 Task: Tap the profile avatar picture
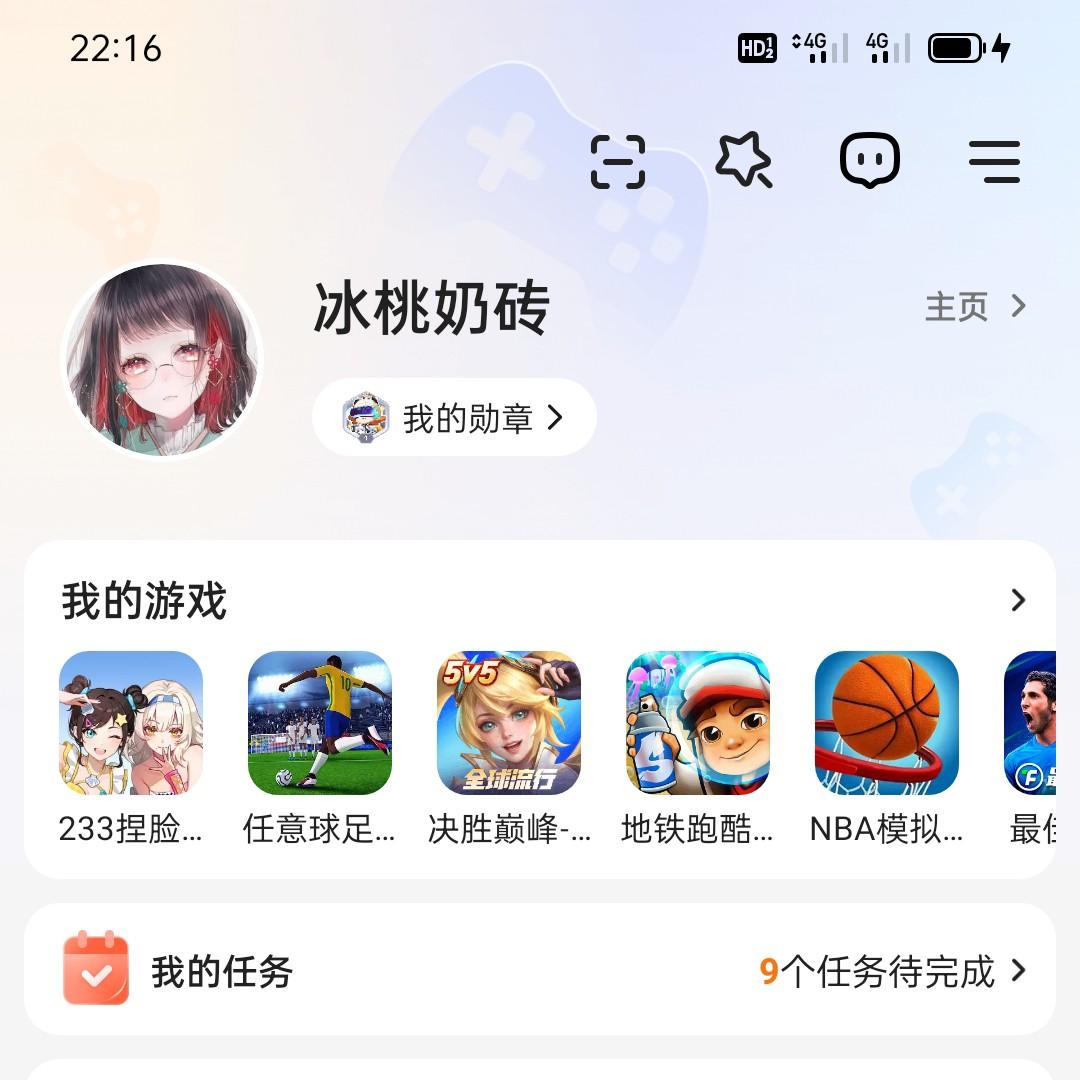pyautogui.click(x=162, y=360)
